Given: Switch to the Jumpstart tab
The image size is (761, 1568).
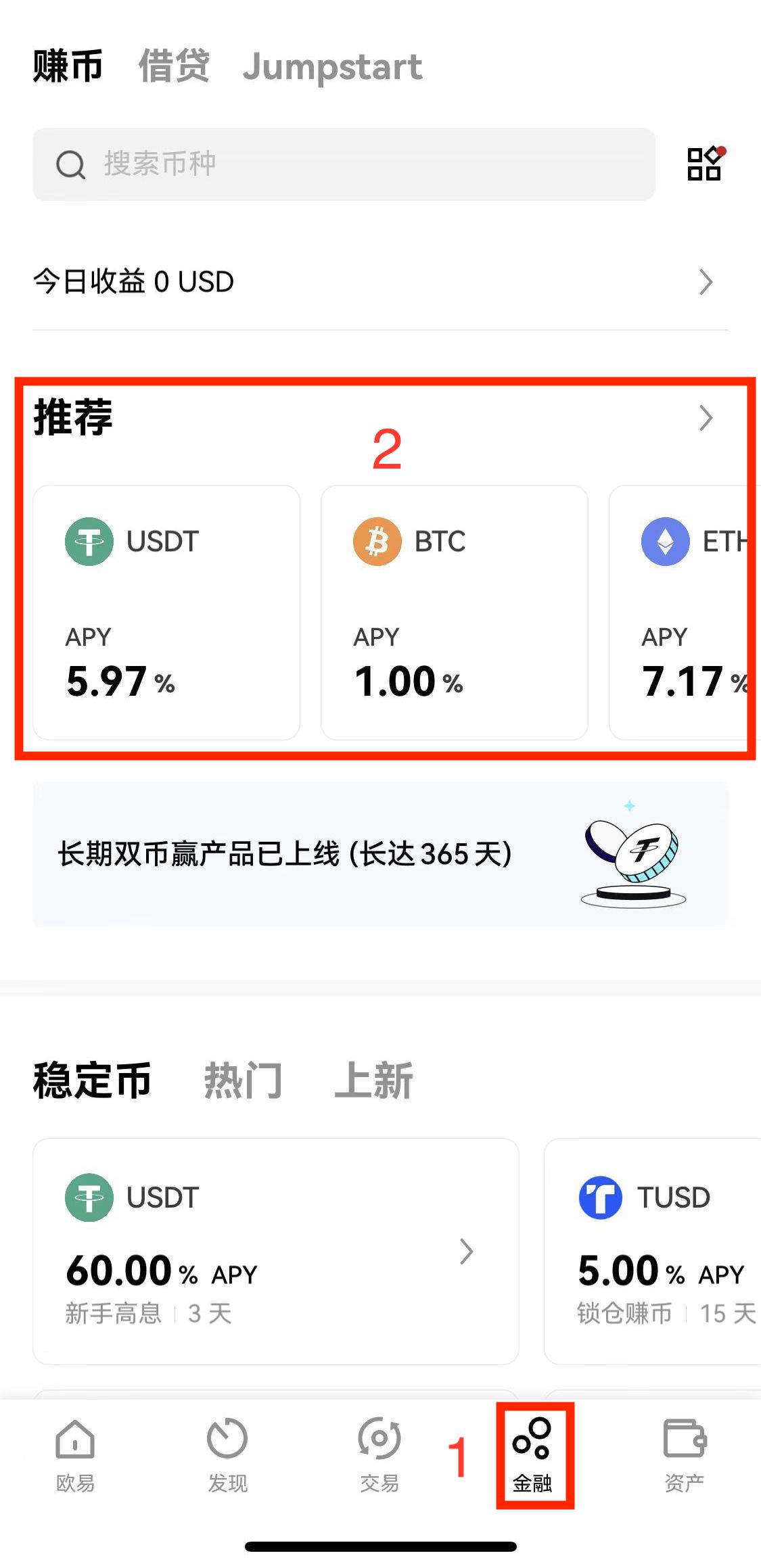Looking at the screenshot, I should coord(332,66).
